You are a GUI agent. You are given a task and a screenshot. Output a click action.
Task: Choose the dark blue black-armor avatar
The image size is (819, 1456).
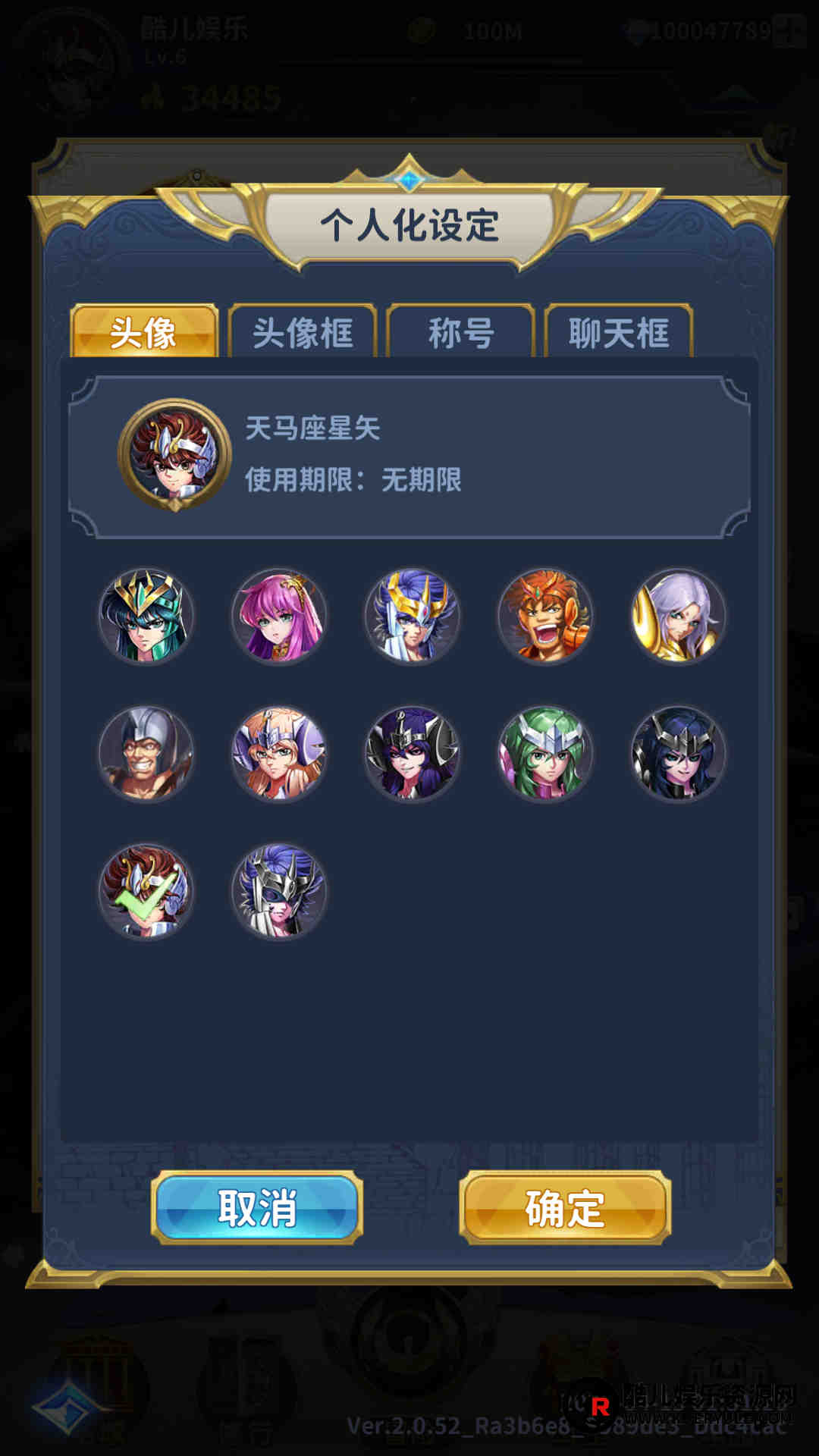pyautogui.click(x=678, y=753)
